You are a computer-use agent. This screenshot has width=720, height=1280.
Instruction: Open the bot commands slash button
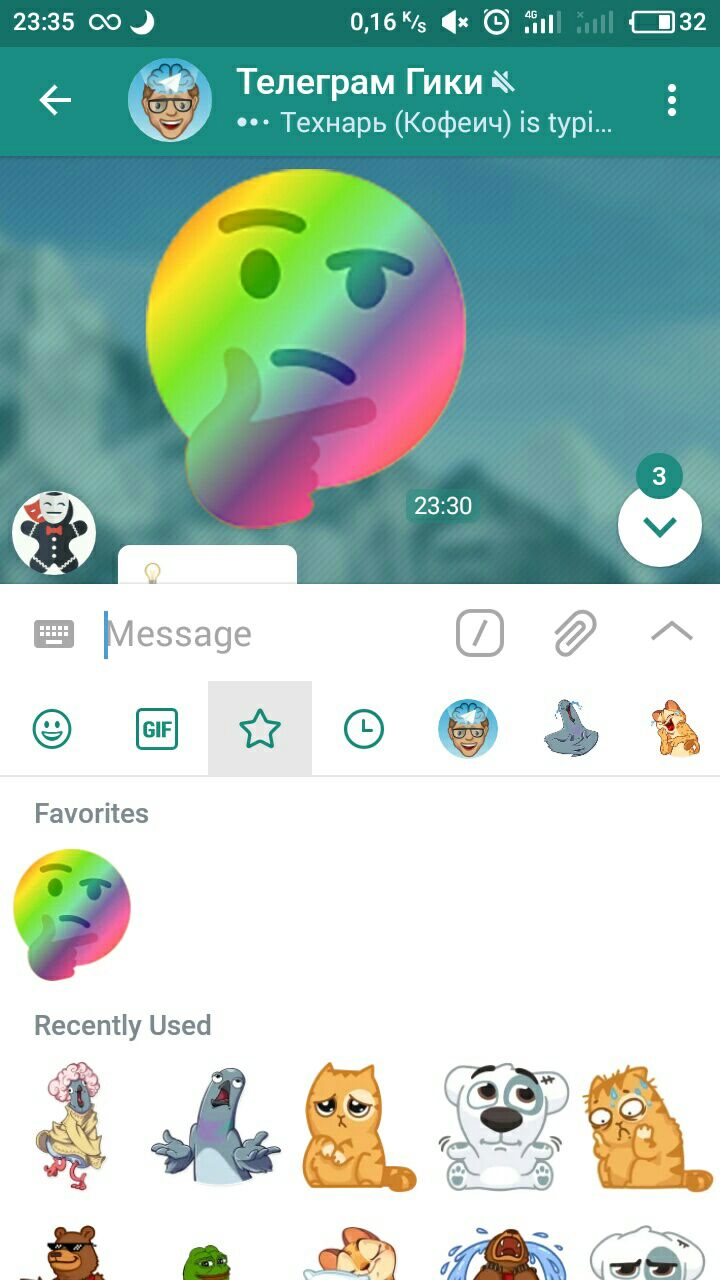pos(480,633)
